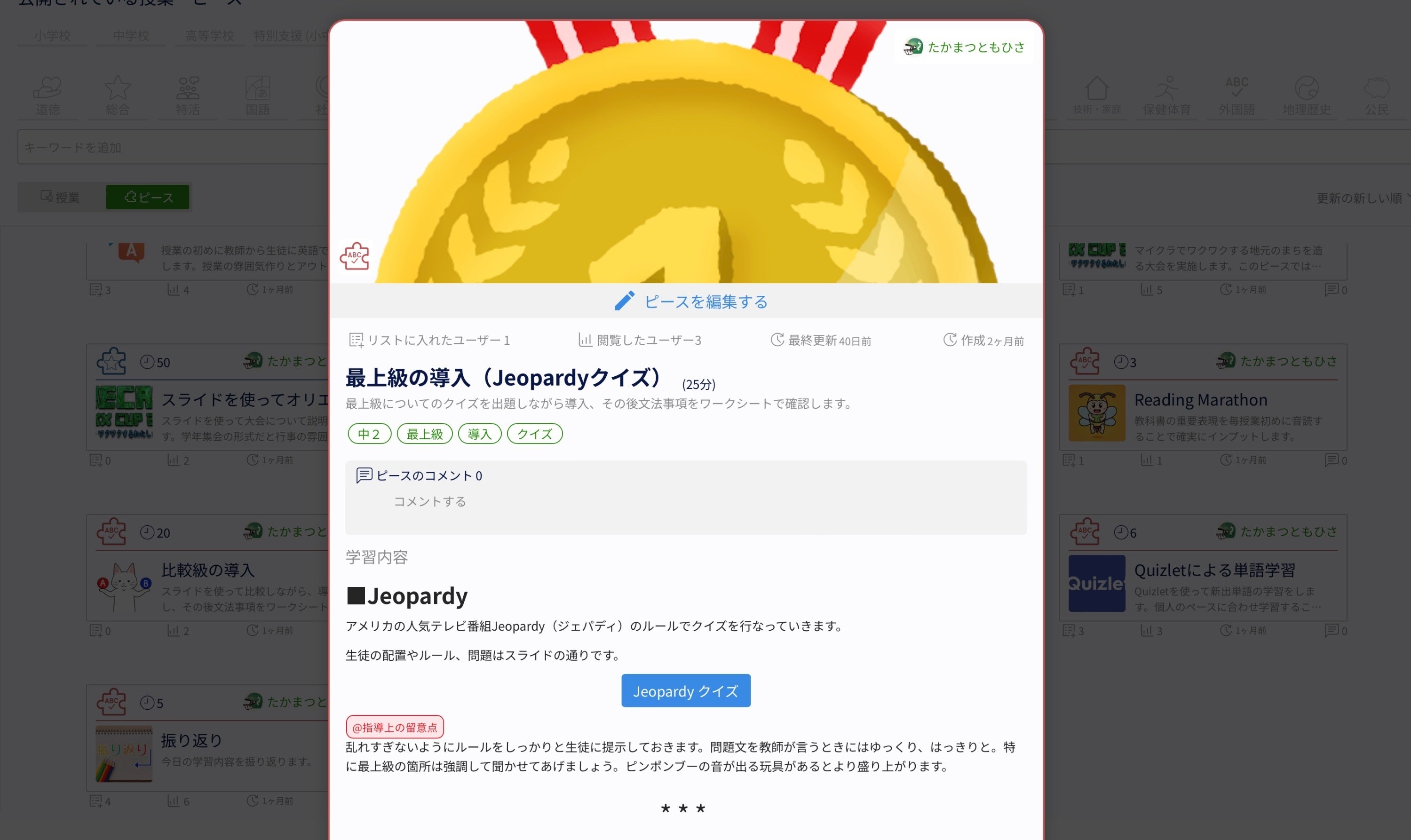Select the 中2 tag chip

(x=368, y=434)
